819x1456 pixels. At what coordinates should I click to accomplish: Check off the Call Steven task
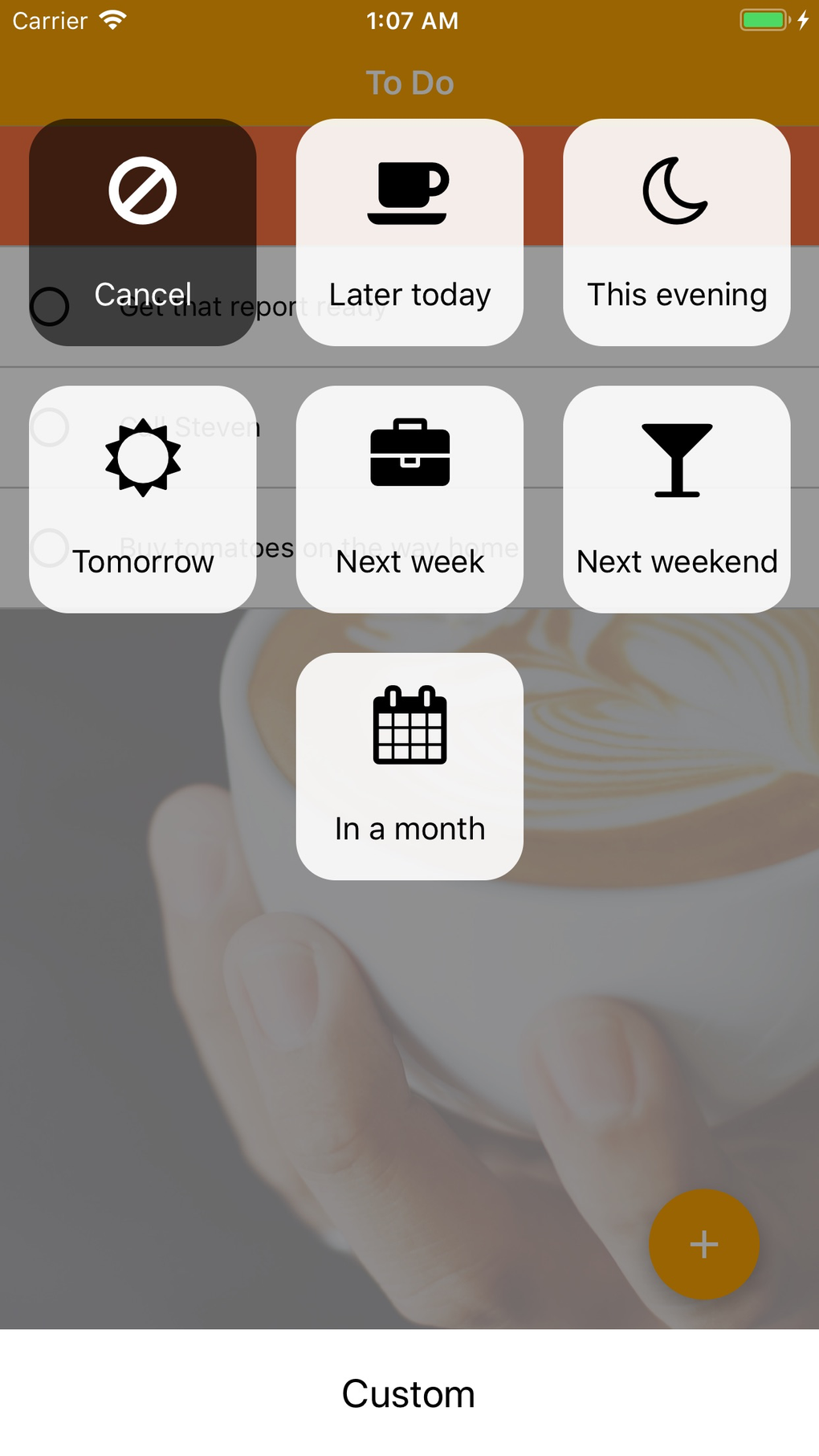pyautogui.click(x=51, y=427)
